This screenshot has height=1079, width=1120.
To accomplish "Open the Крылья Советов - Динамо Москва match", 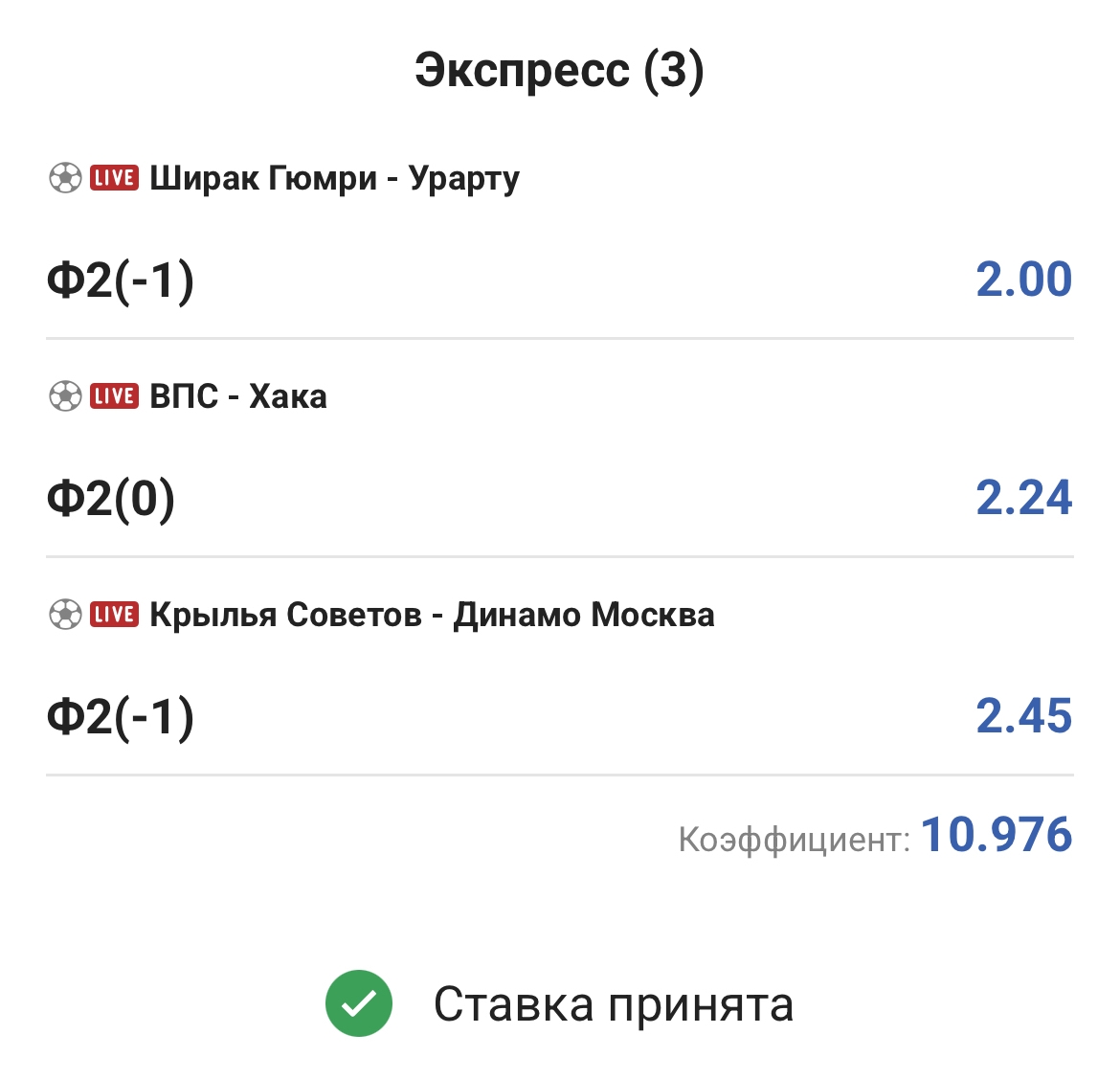I will (432, 615).
